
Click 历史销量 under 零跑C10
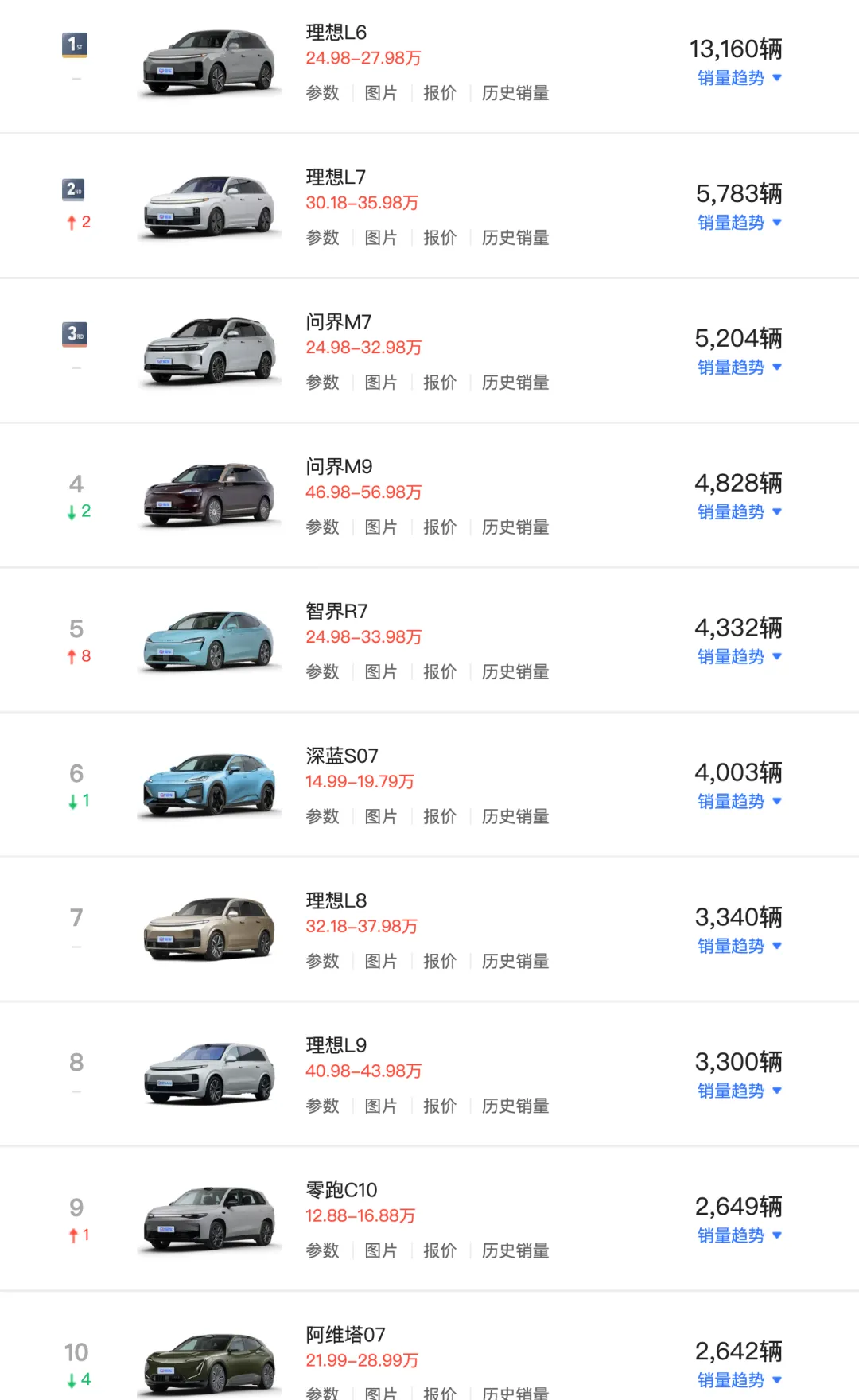click(515, 1250)
